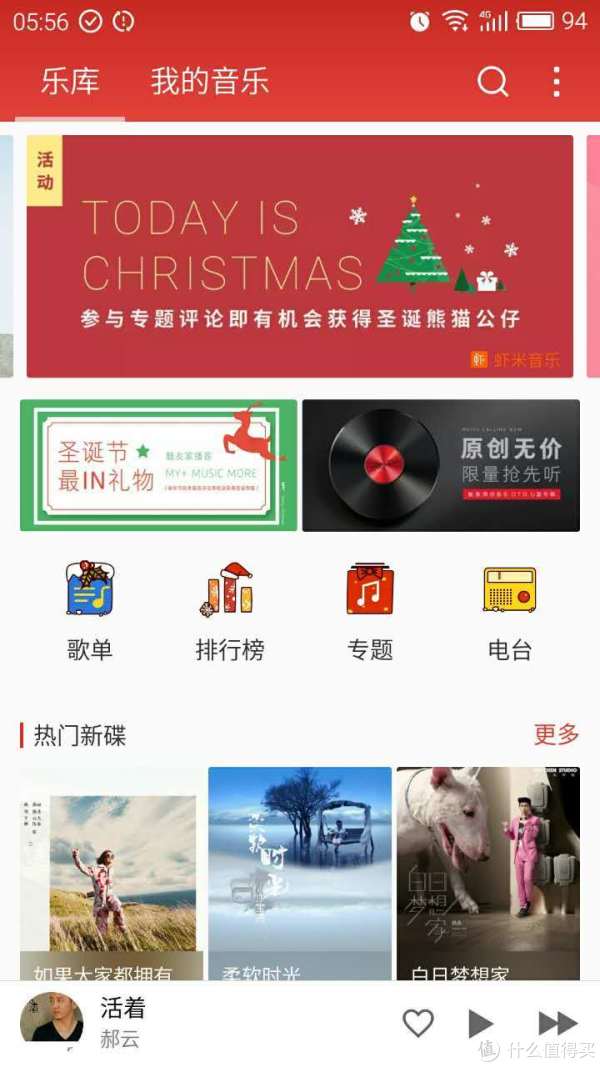
Task: Tap 更多 next to 热门新碟
Action: pos(556,734)
